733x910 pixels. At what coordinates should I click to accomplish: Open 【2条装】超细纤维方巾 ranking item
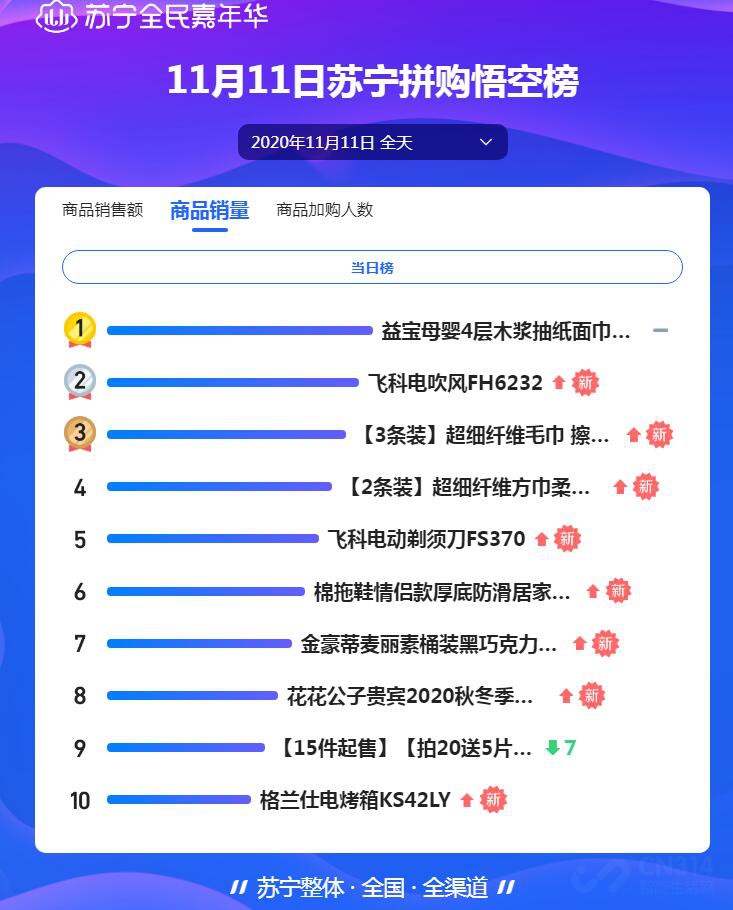pos(469,487)
